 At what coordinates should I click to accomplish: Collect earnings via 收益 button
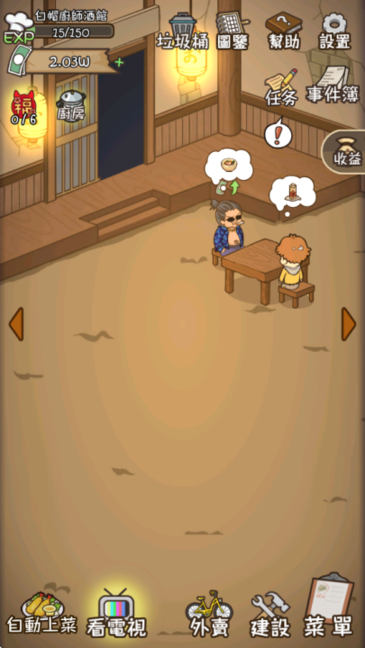(x=345, y=151)
